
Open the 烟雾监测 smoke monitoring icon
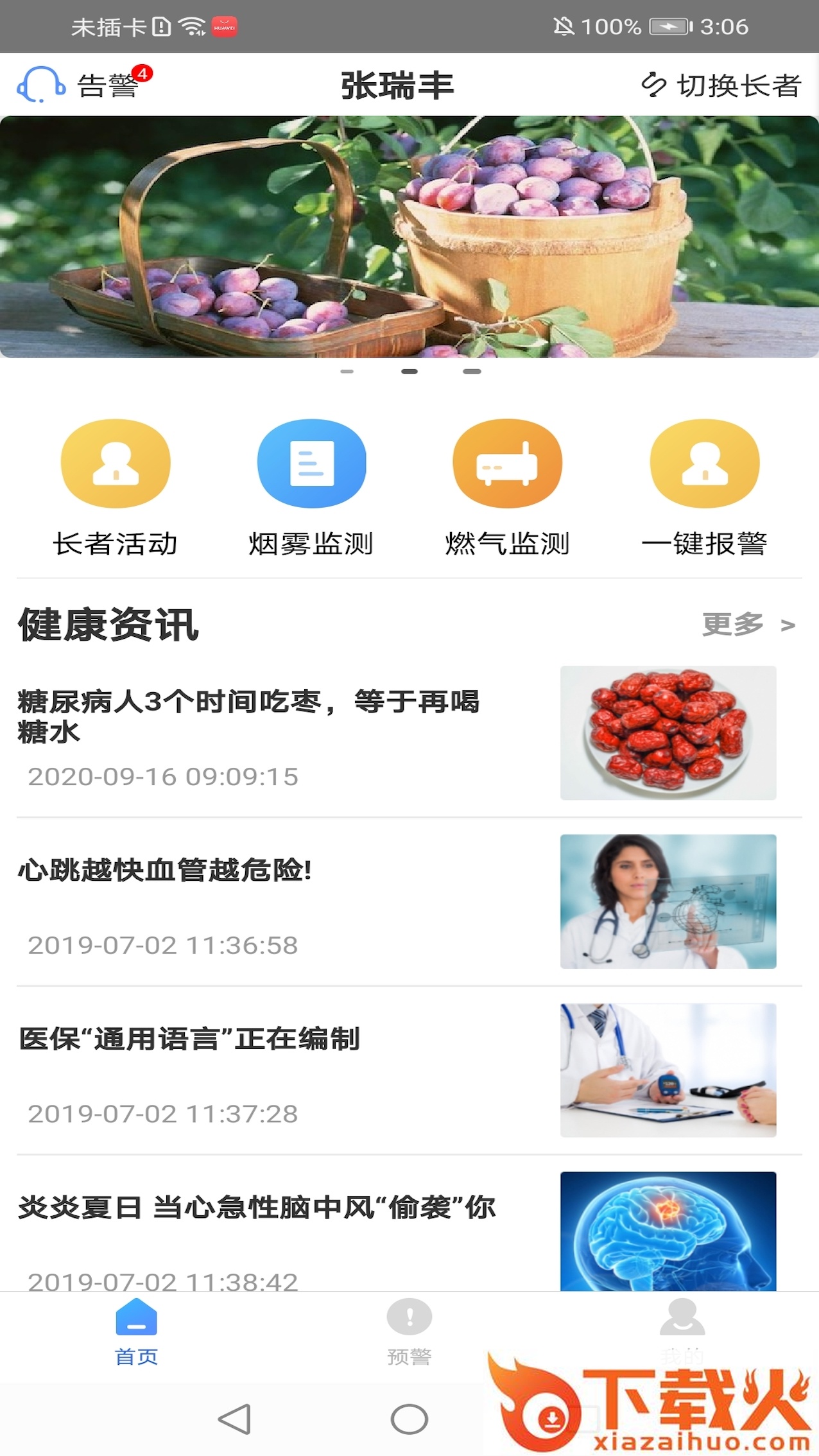(x=311, y=464)
